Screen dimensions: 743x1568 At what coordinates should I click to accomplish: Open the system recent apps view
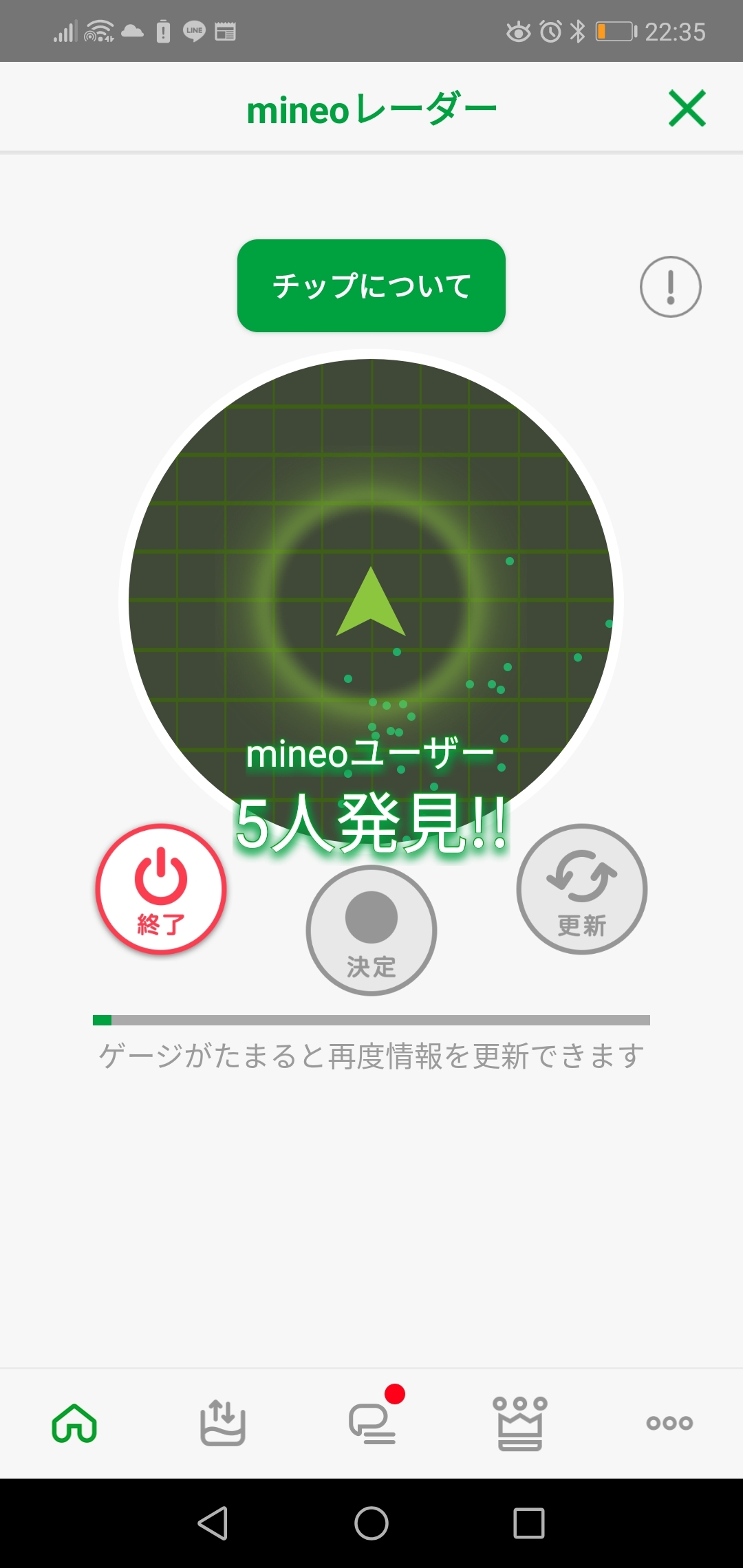529,1523
